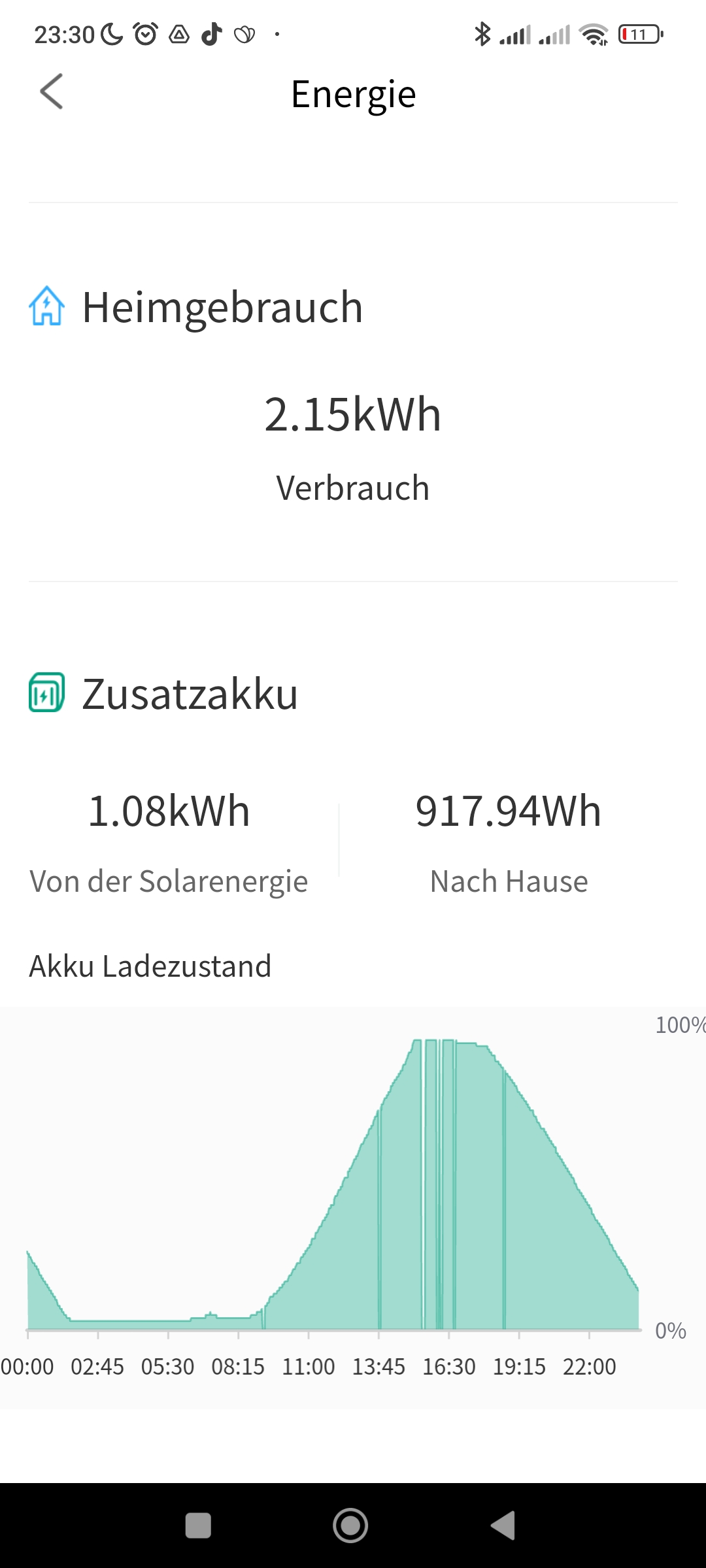706x1568 pixels.
Task: Open recent apps with the square button
Action: tap(198, 1526)
